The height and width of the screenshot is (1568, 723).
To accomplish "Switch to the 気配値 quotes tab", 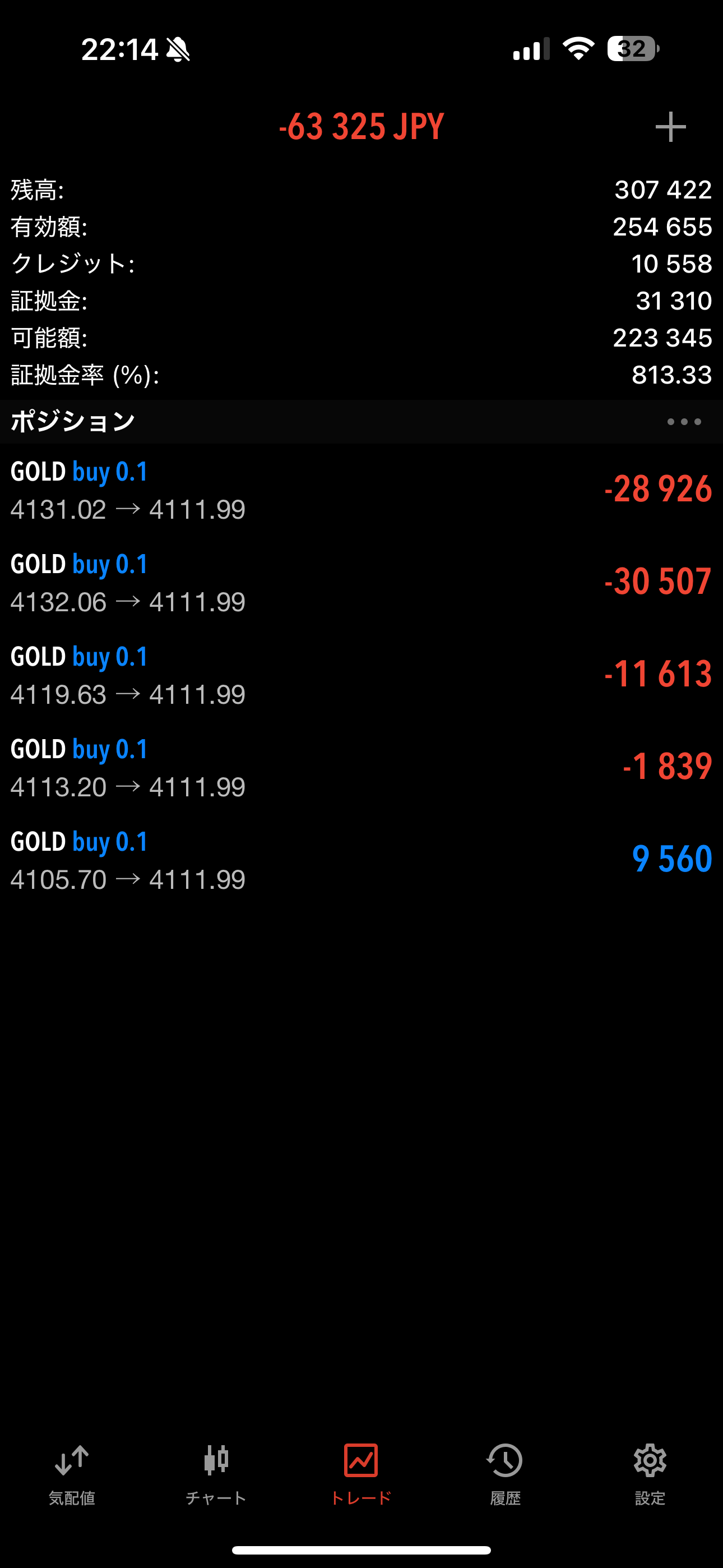I will point(72,1474).
